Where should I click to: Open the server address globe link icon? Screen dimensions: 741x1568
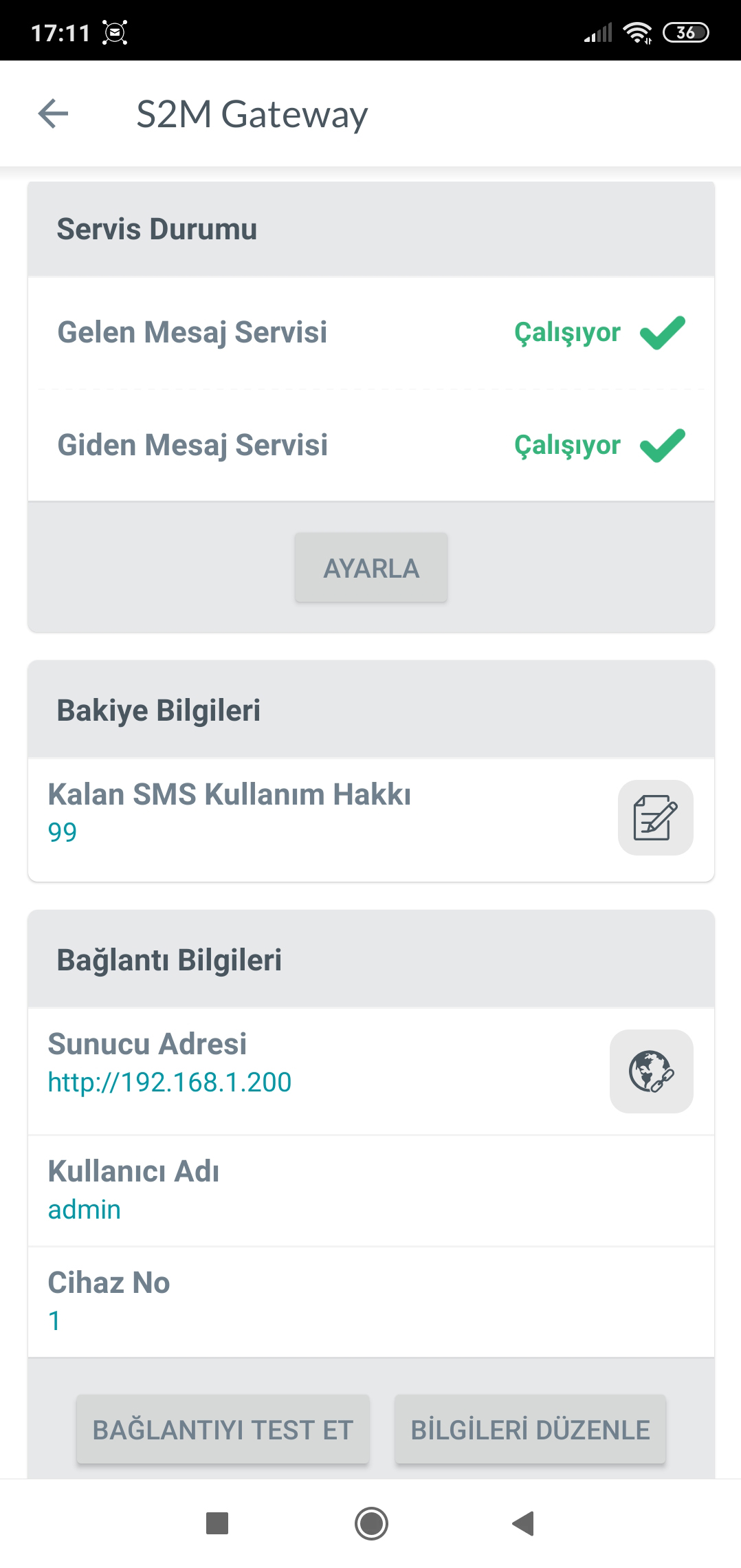pos(651,1071)
